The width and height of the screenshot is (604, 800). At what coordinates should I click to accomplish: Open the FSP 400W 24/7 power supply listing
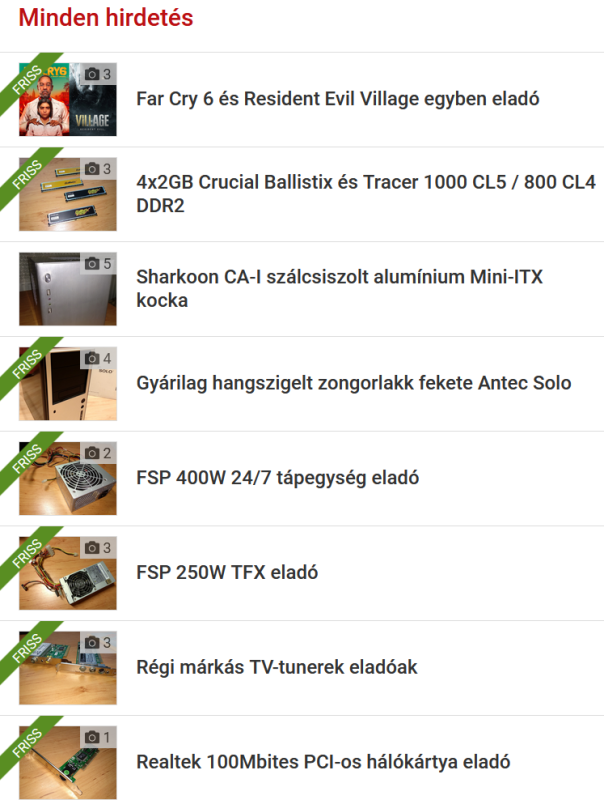point(277,478)
